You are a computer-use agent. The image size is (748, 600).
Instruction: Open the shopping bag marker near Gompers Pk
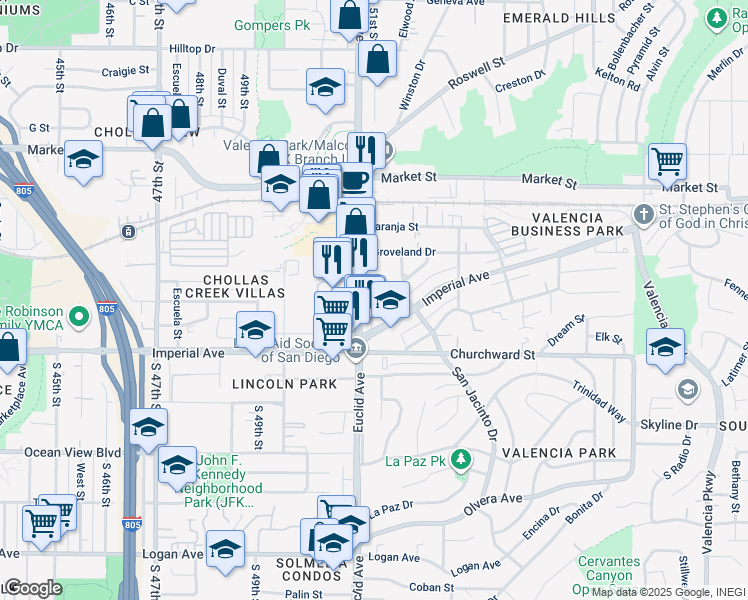point(350,16)
